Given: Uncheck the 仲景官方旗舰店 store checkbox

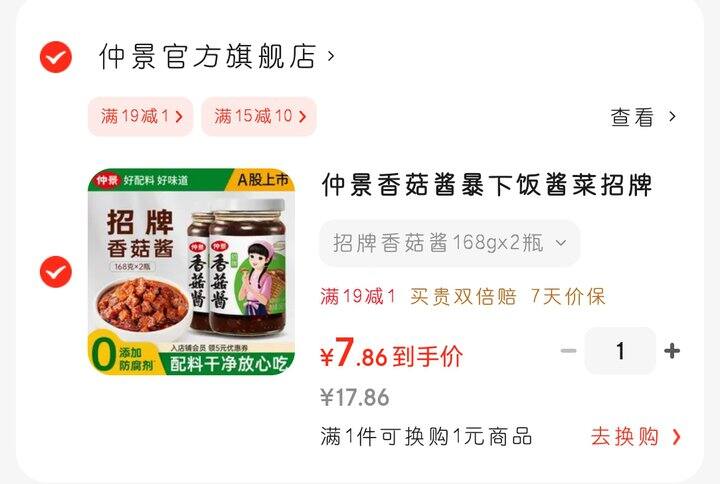Looking at the screenshot, I should point(55,57).
